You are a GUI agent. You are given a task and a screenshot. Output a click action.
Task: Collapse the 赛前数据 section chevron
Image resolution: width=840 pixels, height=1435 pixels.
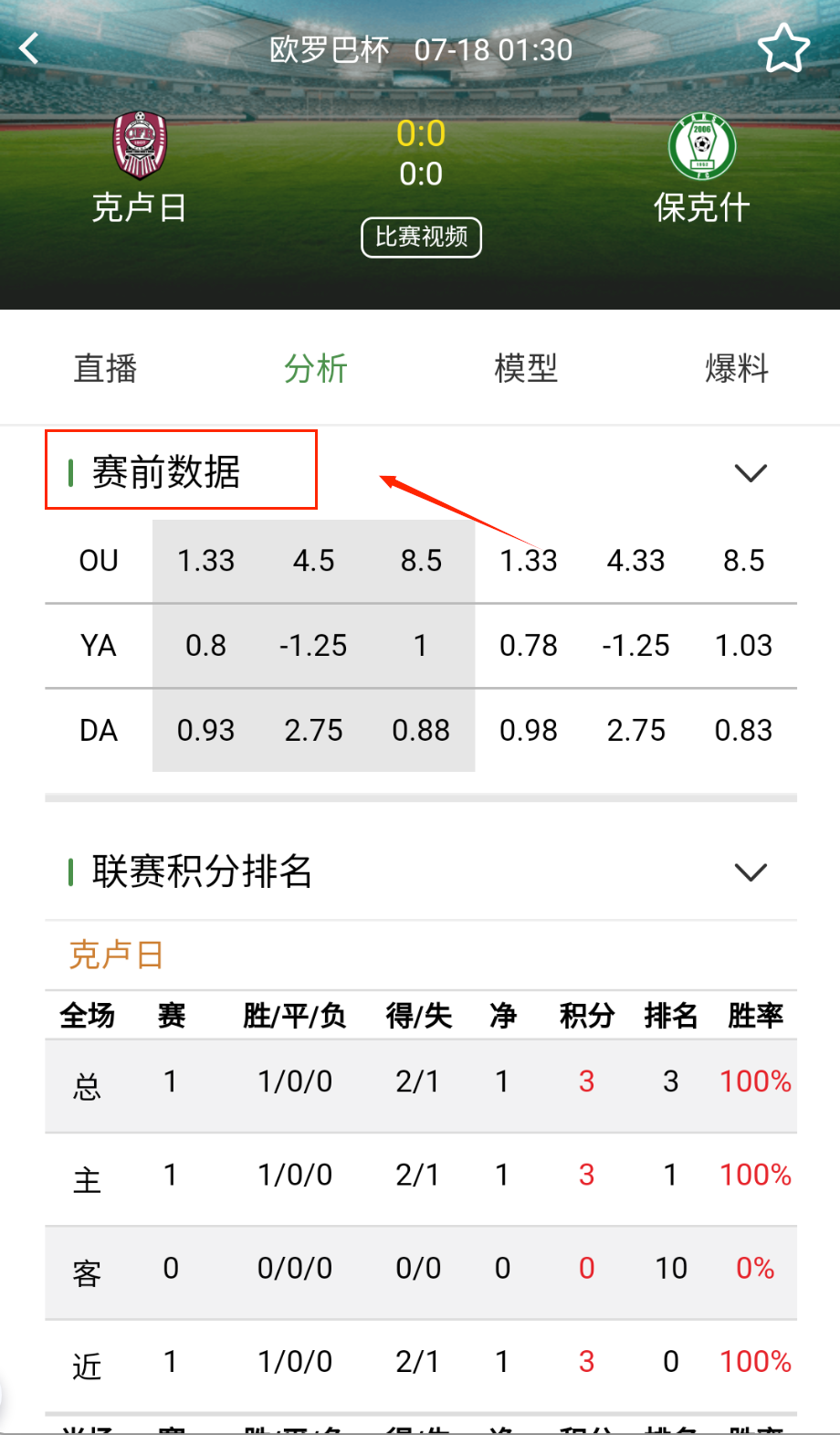tap(751, 473)
